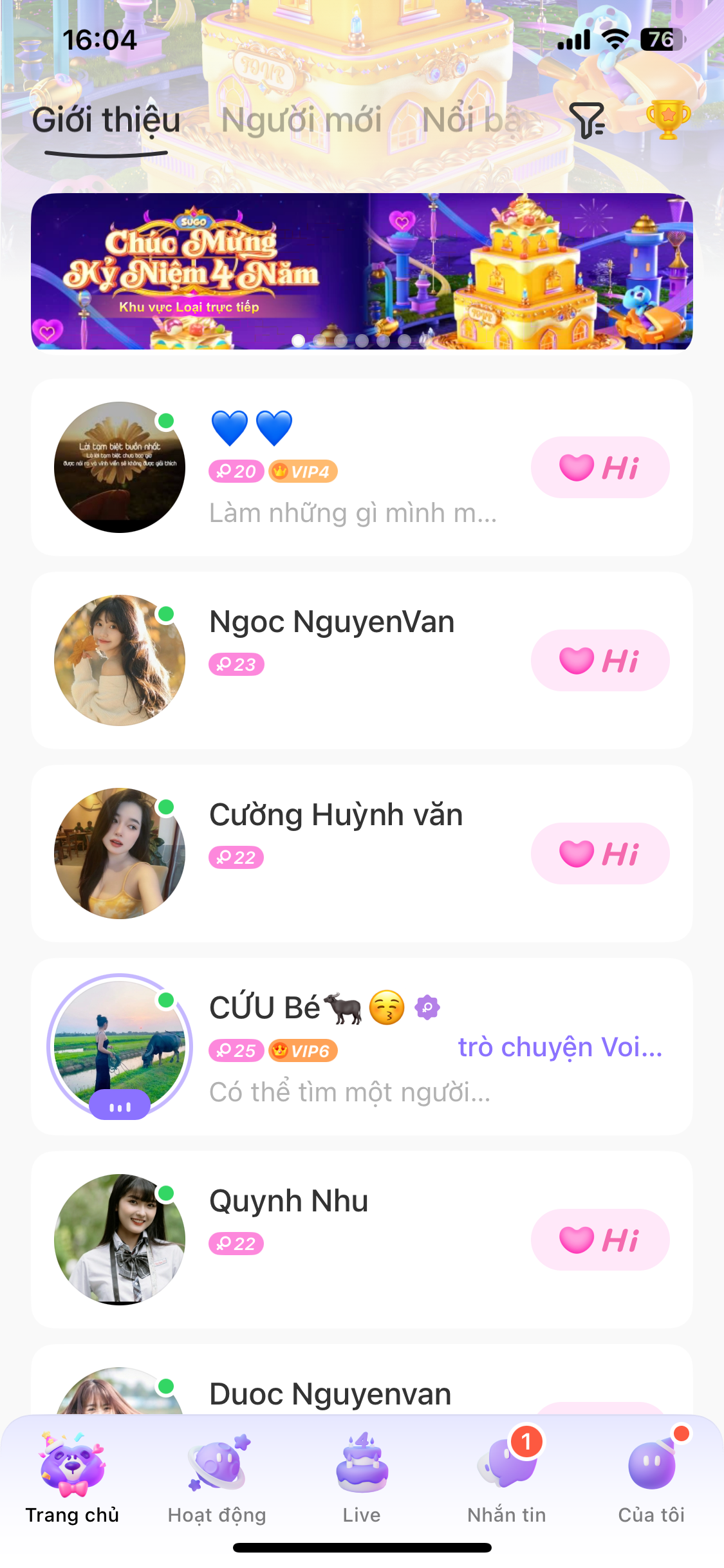Open the Live tab
Viewport: 724px width, 1568px height.
pyautogui.click(x=362, y=1480)
